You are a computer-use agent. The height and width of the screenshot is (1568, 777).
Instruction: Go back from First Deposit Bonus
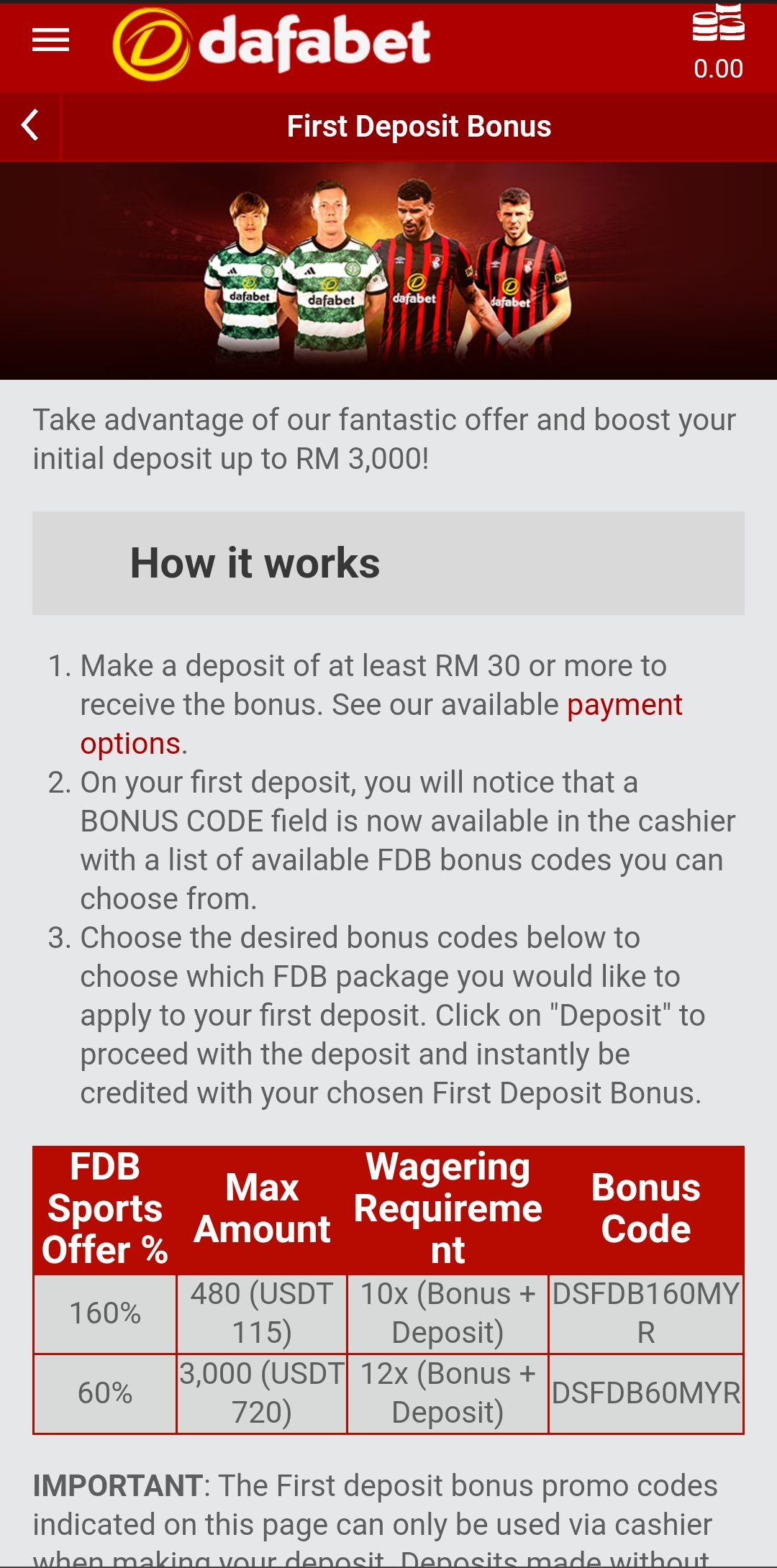[30, 126]
